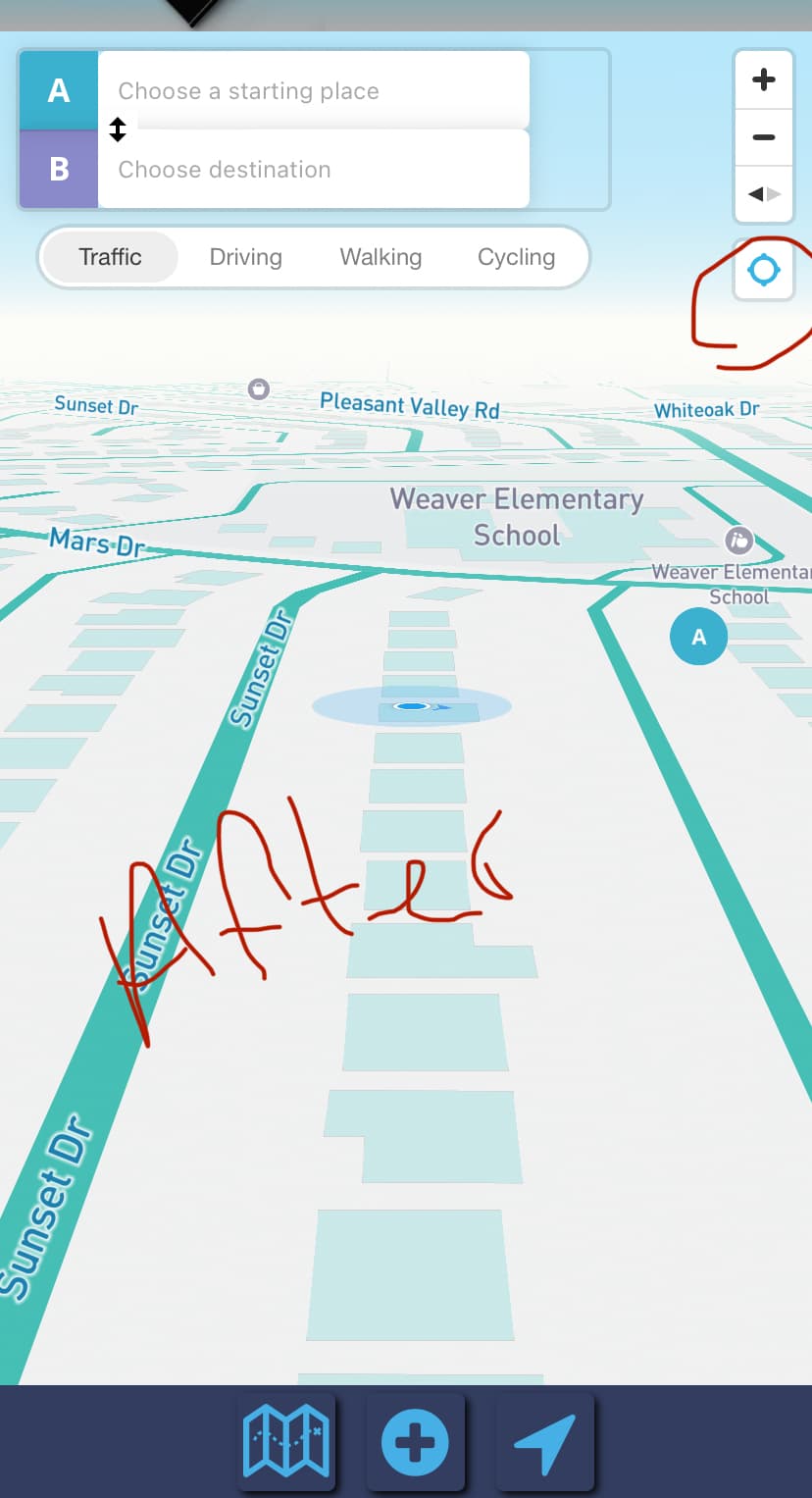Select the Traffic mode
This screenshot has width=812, height=1498.
[111, 257]
